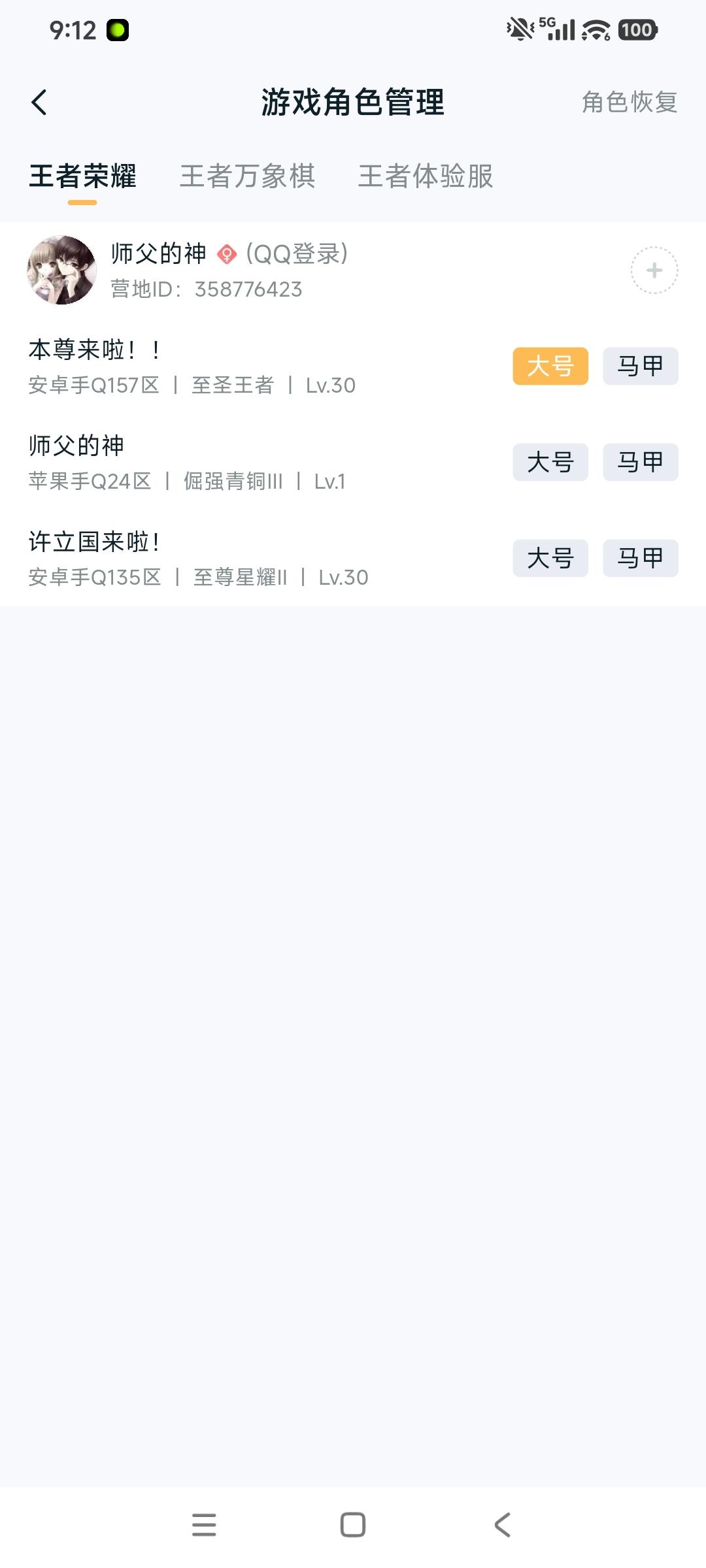Tag 师父的神 role as 马甲
This screenshot has width=706, height=1568.
pyautogui.click(x=640, y=462)
